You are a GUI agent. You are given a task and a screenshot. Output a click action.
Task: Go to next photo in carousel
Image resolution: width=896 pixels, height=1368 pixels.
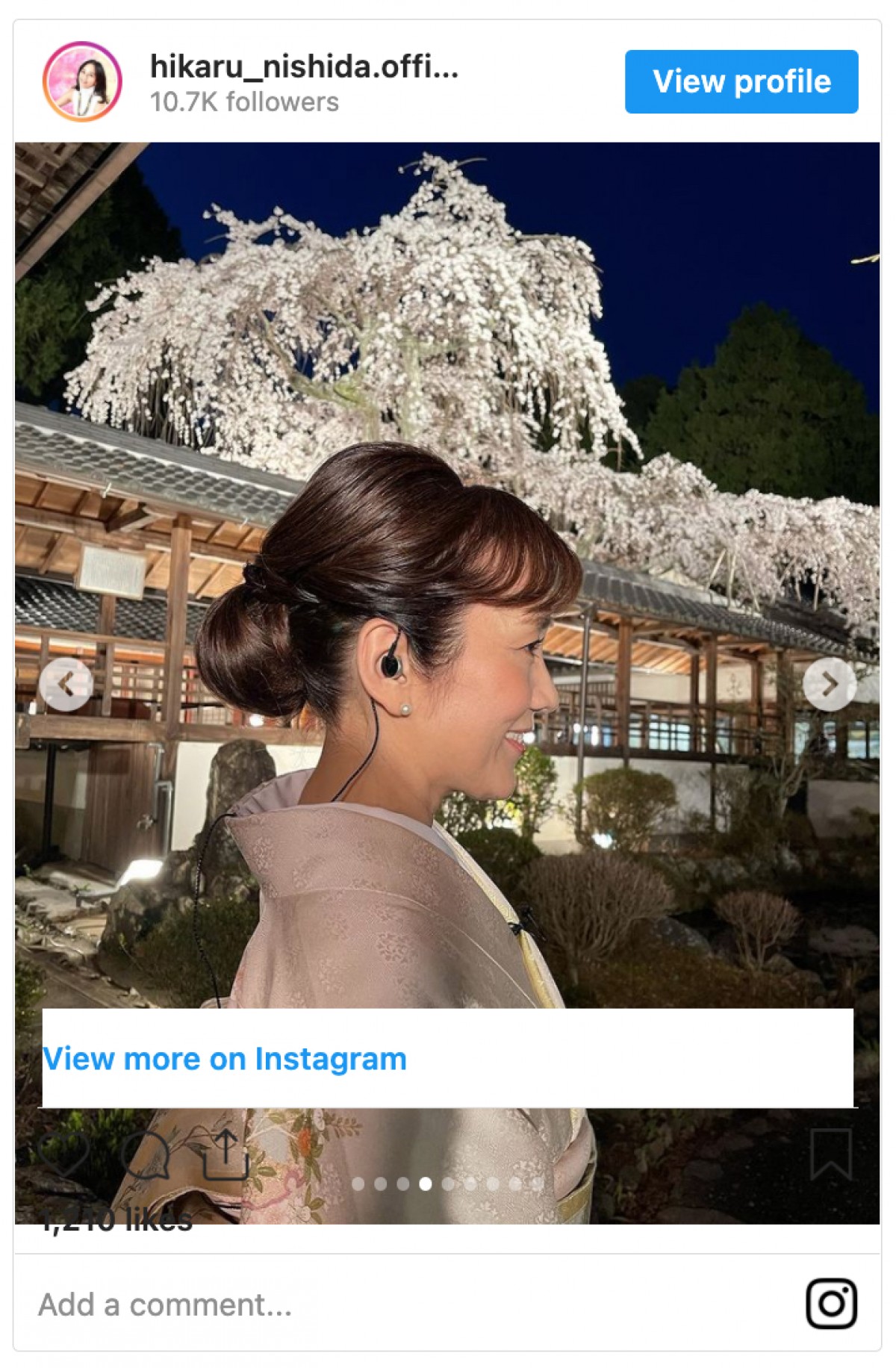pos(829,684)
